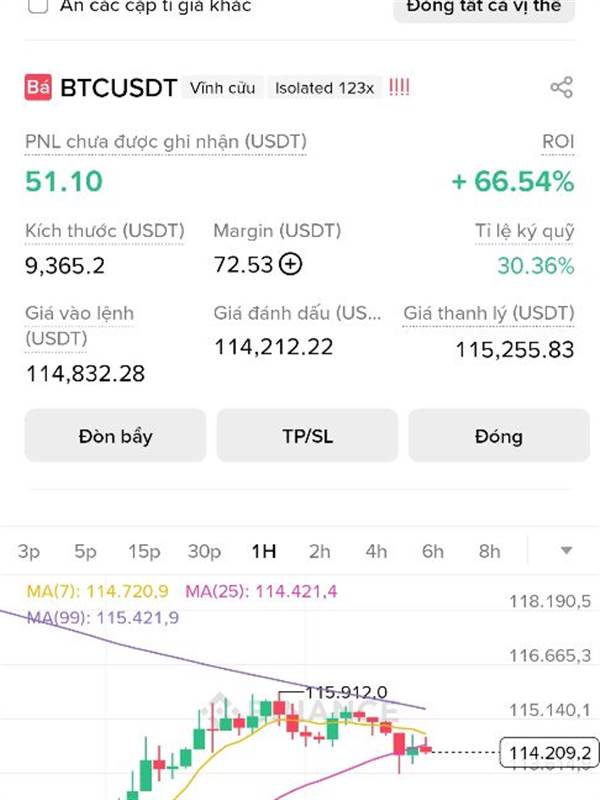The height and width of the screenshot is (800, 600).
Task: Pick the 6h timeframe
Action: point(433,551)
